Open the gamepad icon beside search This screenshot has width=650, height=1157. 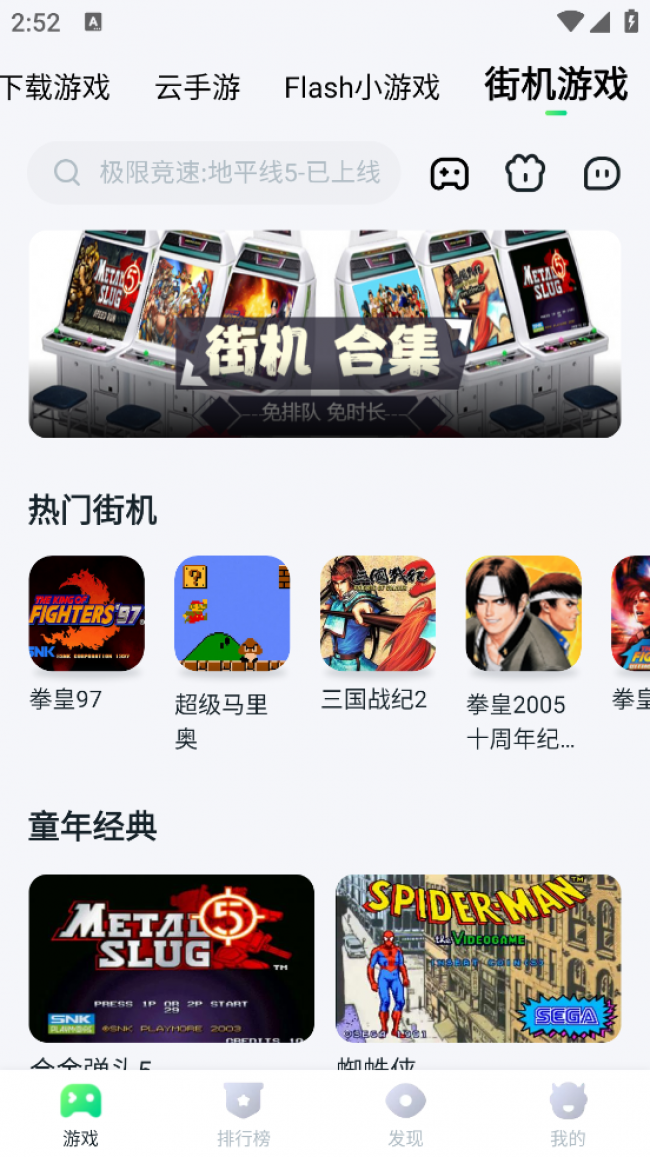(x=449, y=174)
